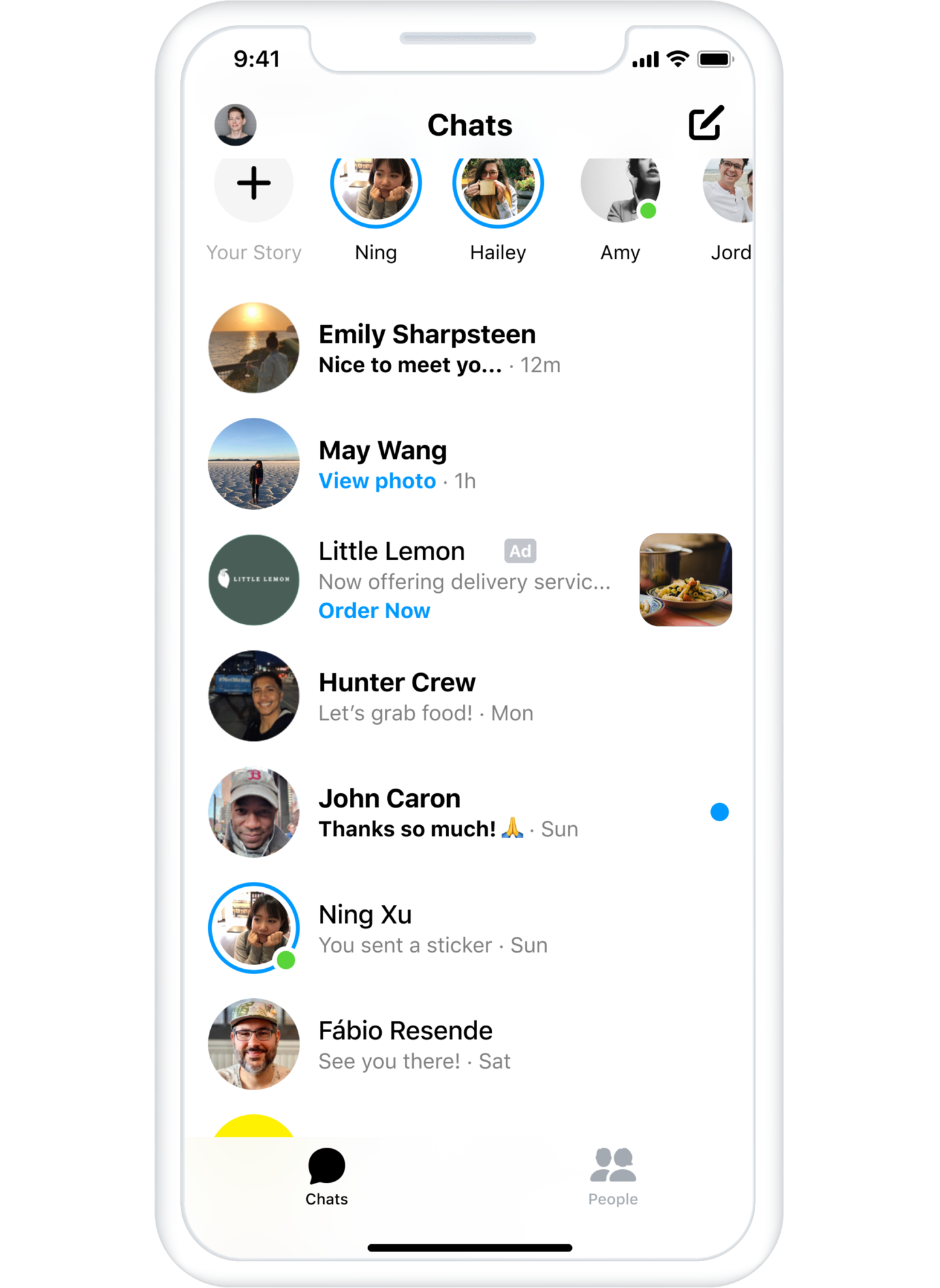This screenshot has height=1288, width=940.
Task: Switch to the People tab
Action: point(612,1176)
